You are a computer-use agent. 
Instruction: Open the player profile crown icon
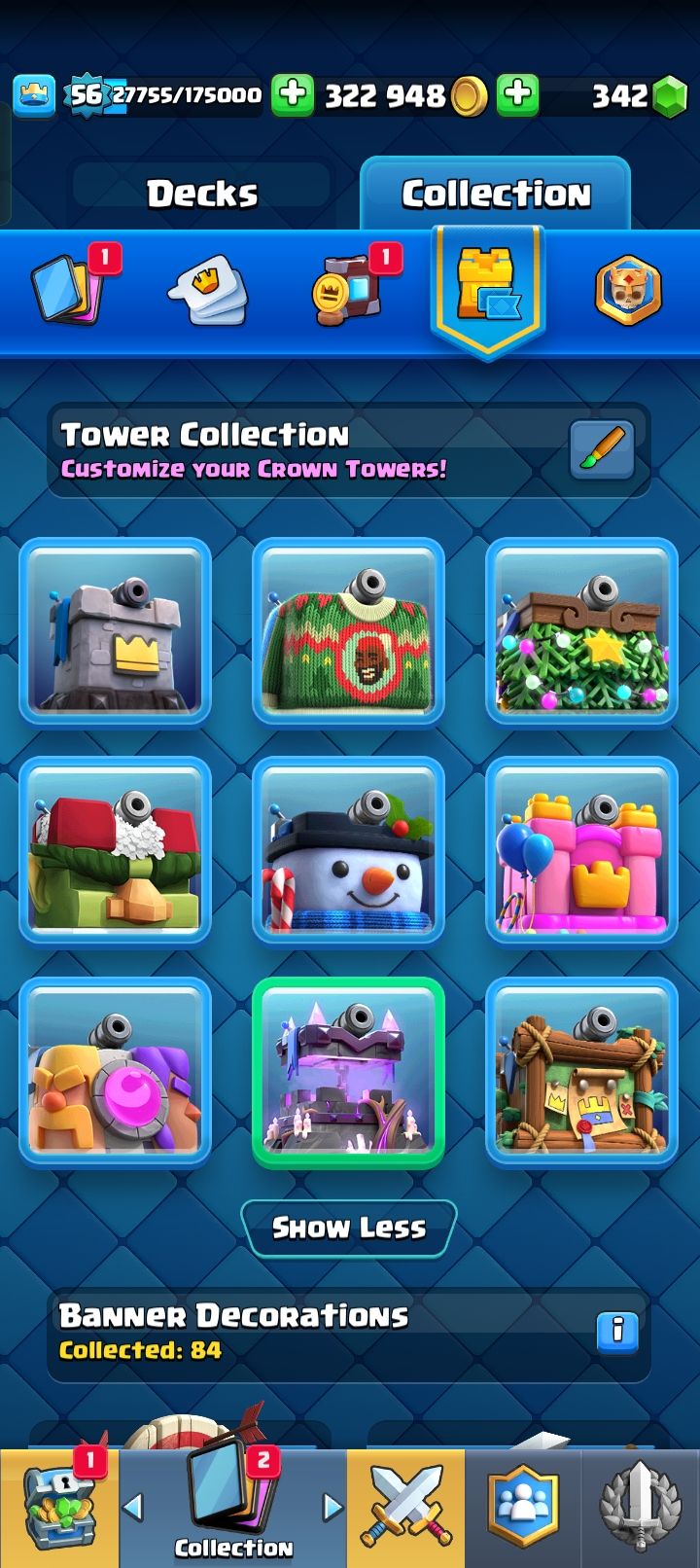[x=34, y=95]
